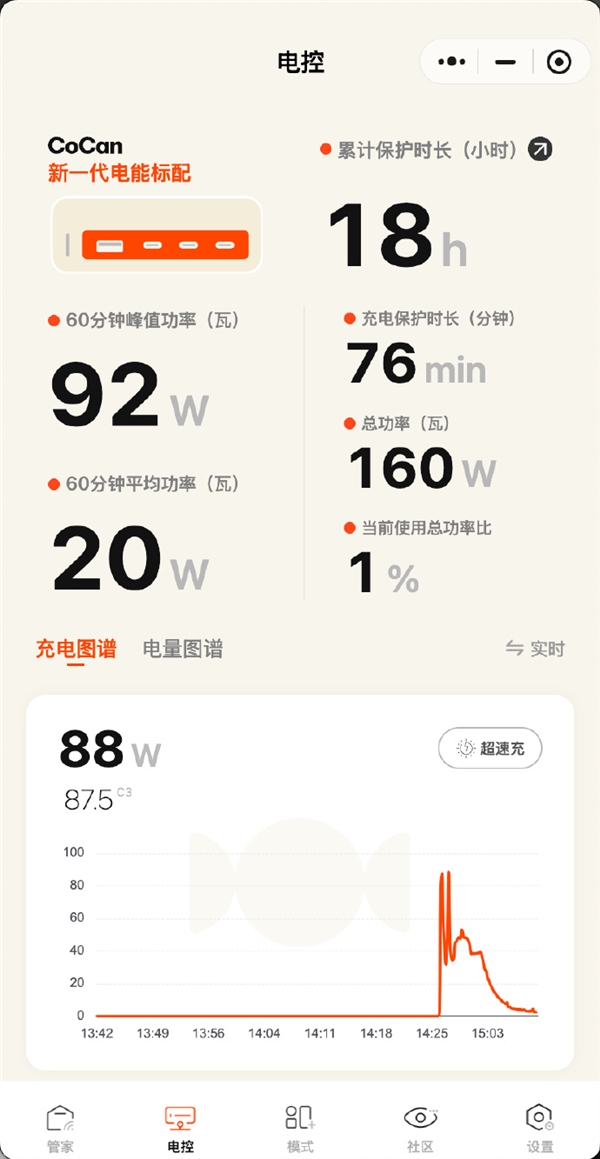Open the 设置 tab

[540, 1128]
